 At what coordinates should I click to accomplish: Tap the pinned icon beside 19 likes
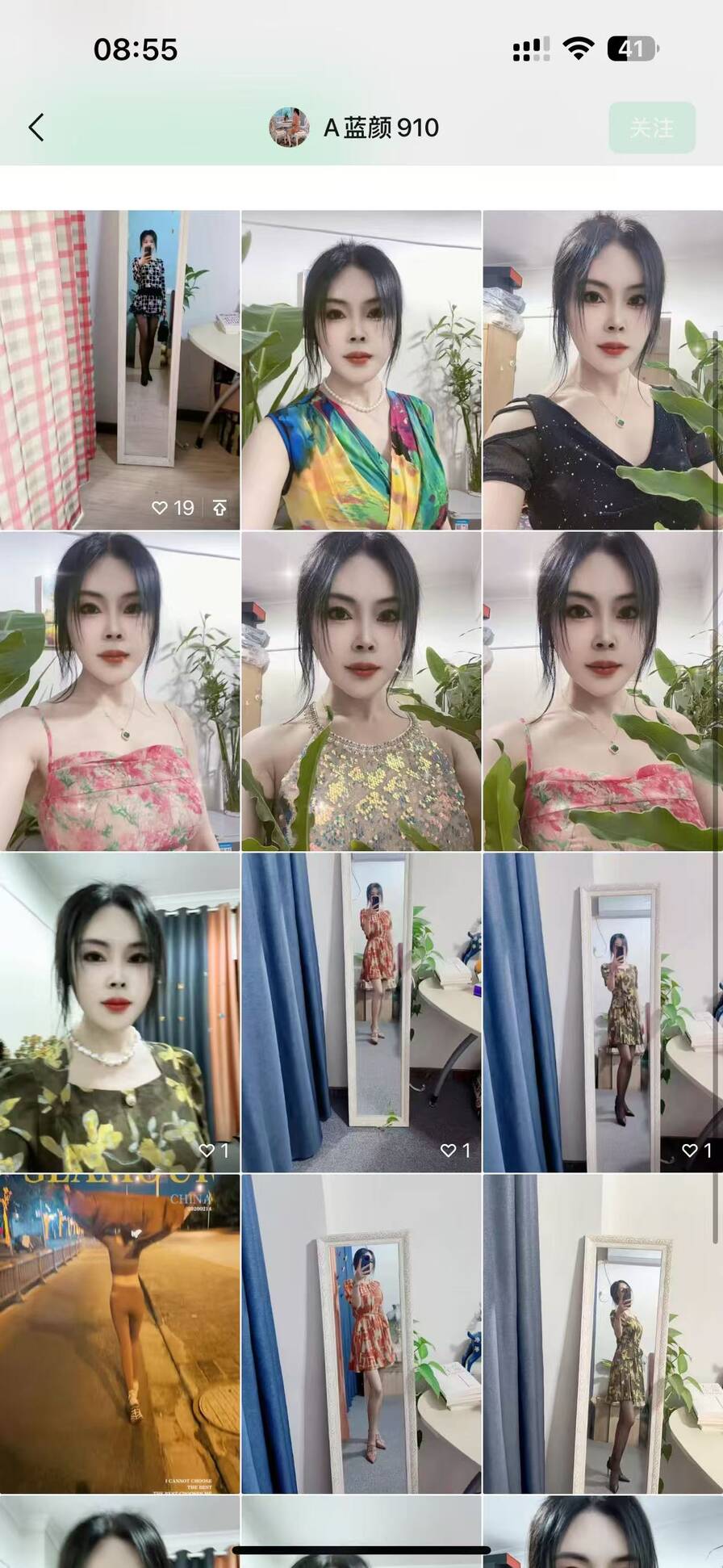[x=219, y=508]
